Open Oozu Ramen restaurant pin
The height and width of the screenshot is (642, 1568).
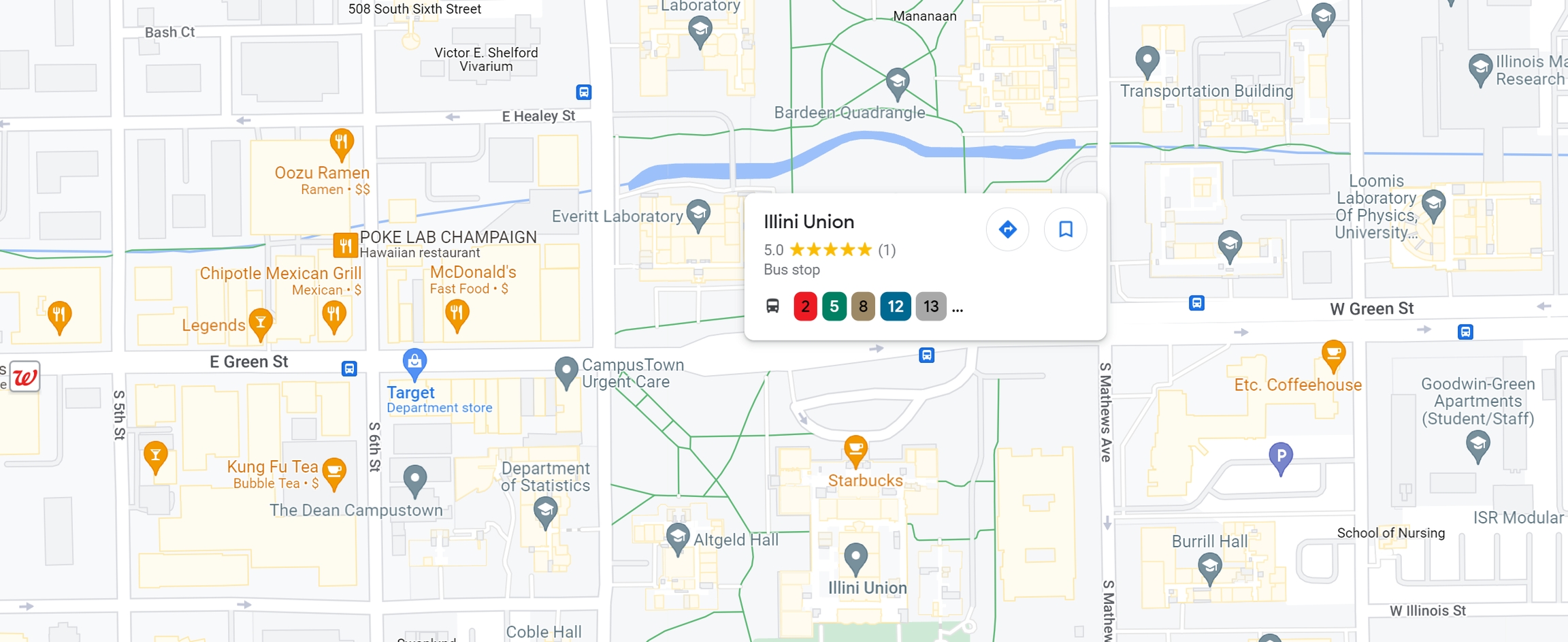pos(341,143)
